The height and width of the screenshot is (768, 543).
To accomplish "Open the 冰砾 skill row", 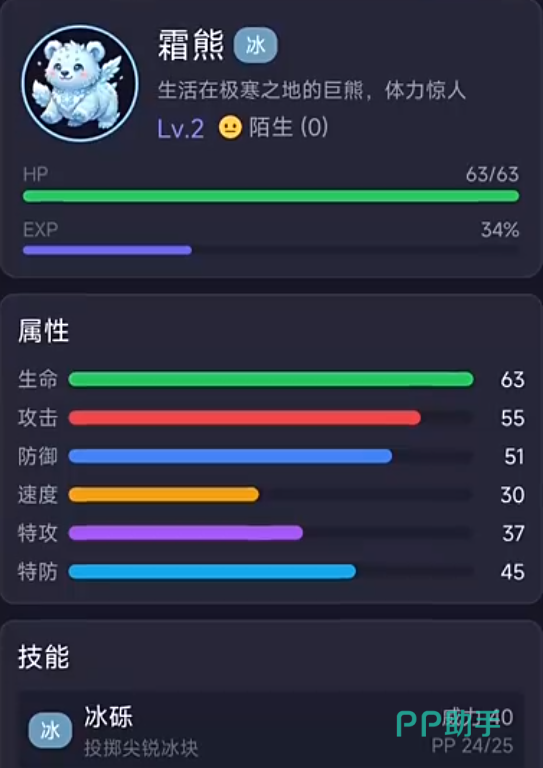I will (271, 730).
